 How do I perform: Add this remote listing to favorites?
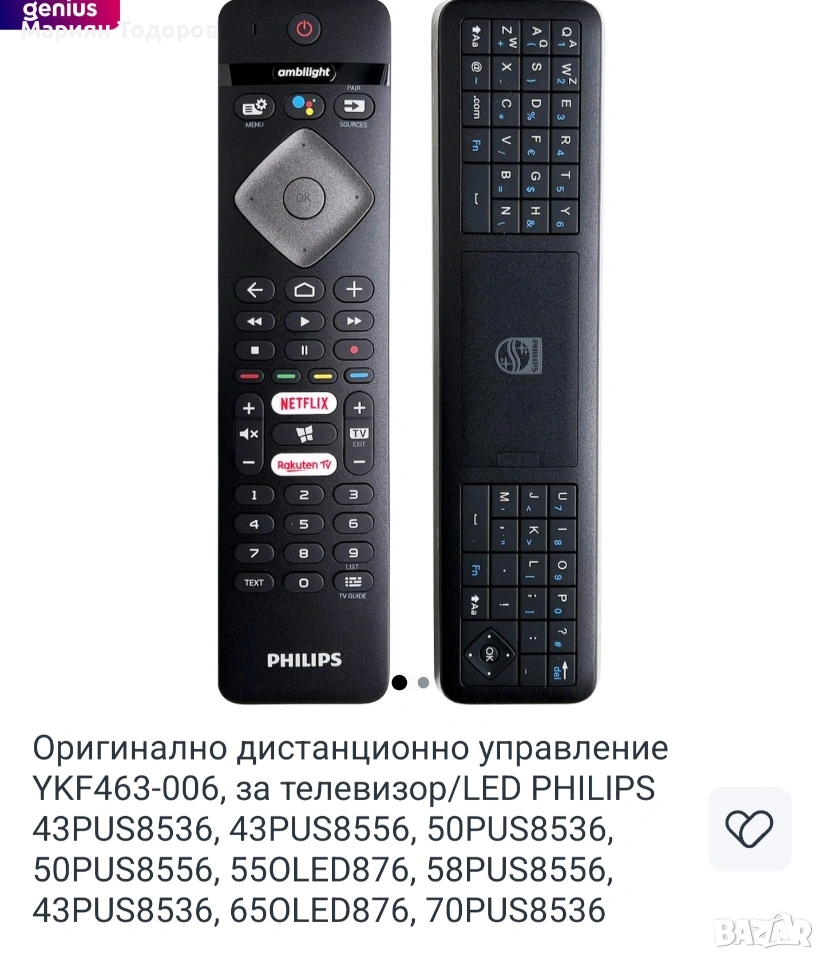pos(749,827)
